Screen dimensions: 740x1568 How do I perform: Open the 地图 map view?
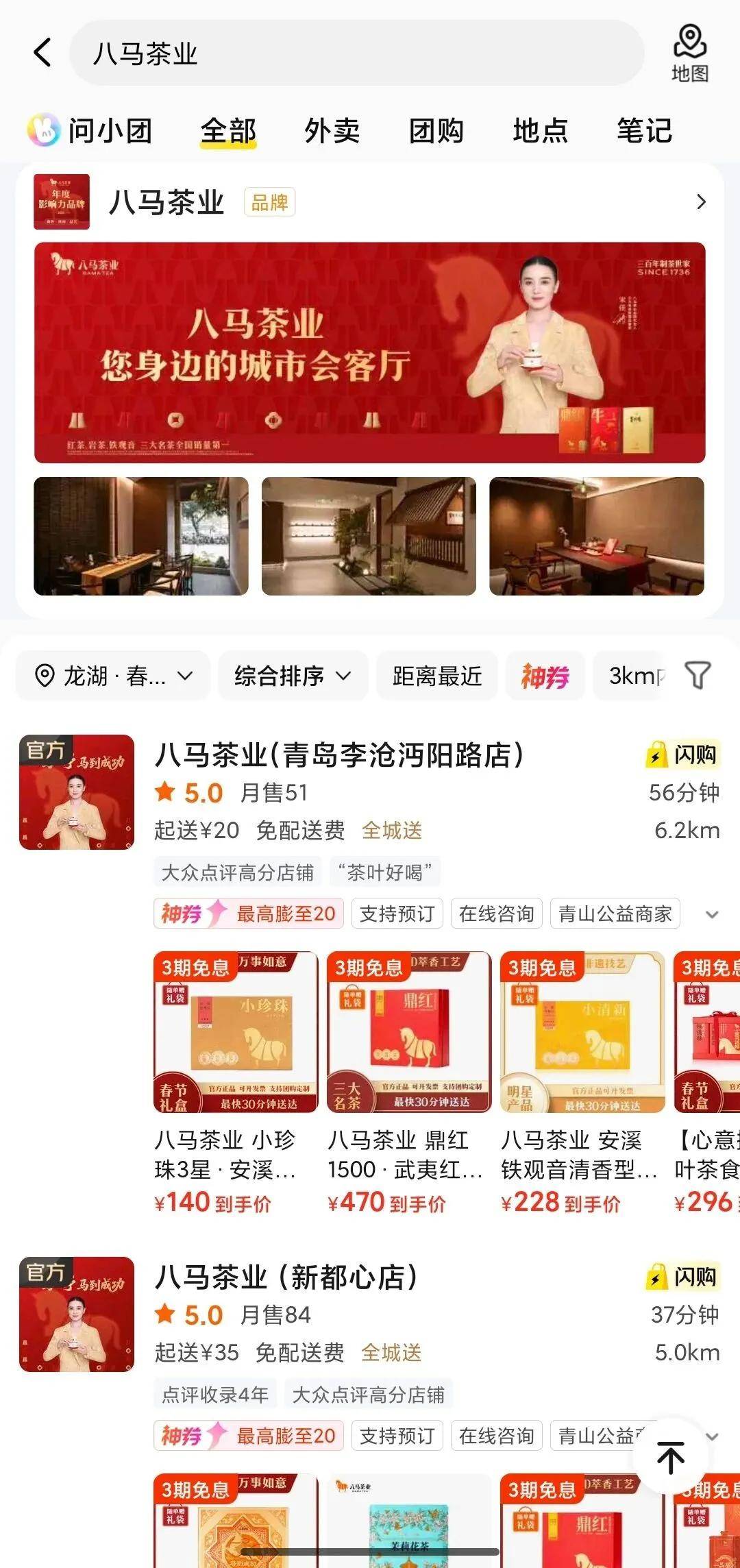point(689,53)
